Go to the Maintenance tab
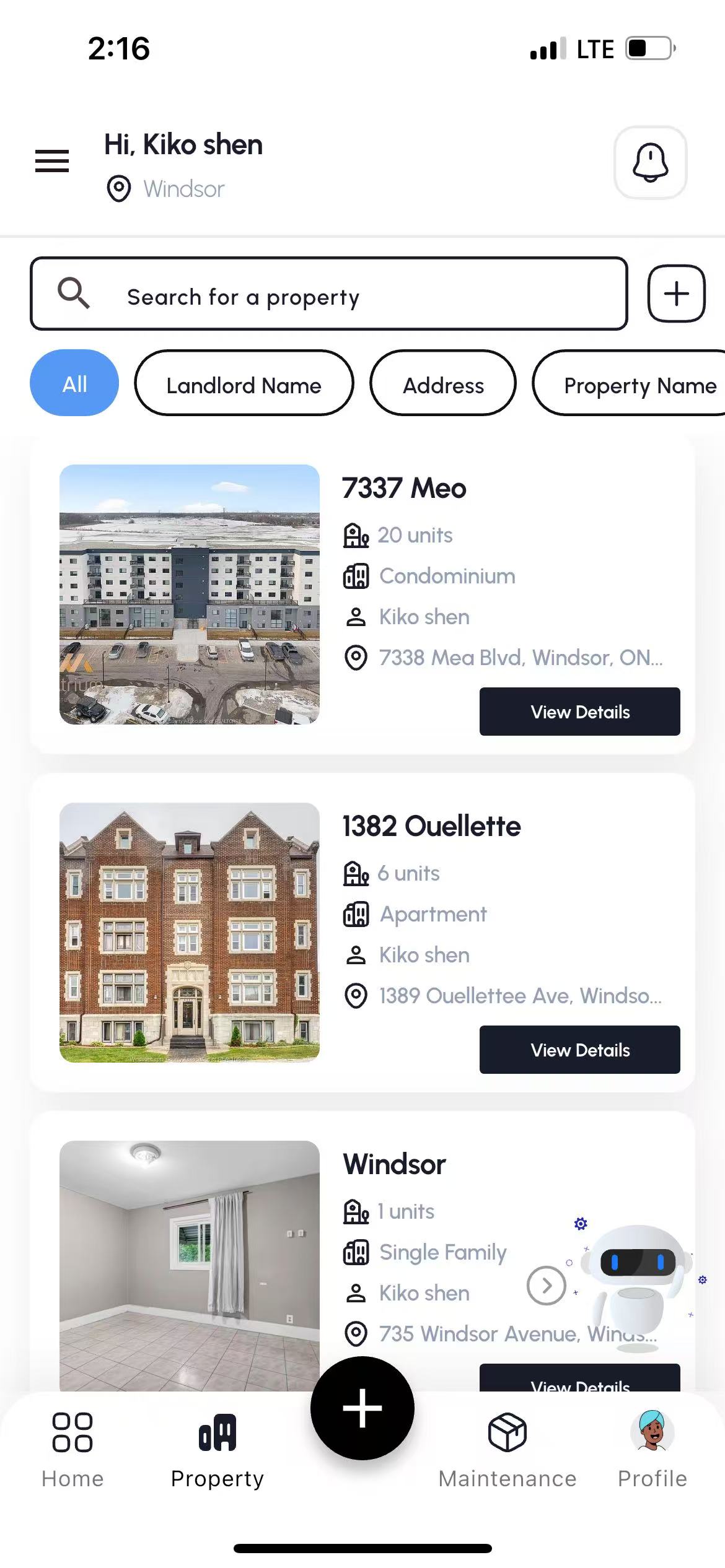The height and width of the screenshot is (1568, 725). pos(507,1450)
